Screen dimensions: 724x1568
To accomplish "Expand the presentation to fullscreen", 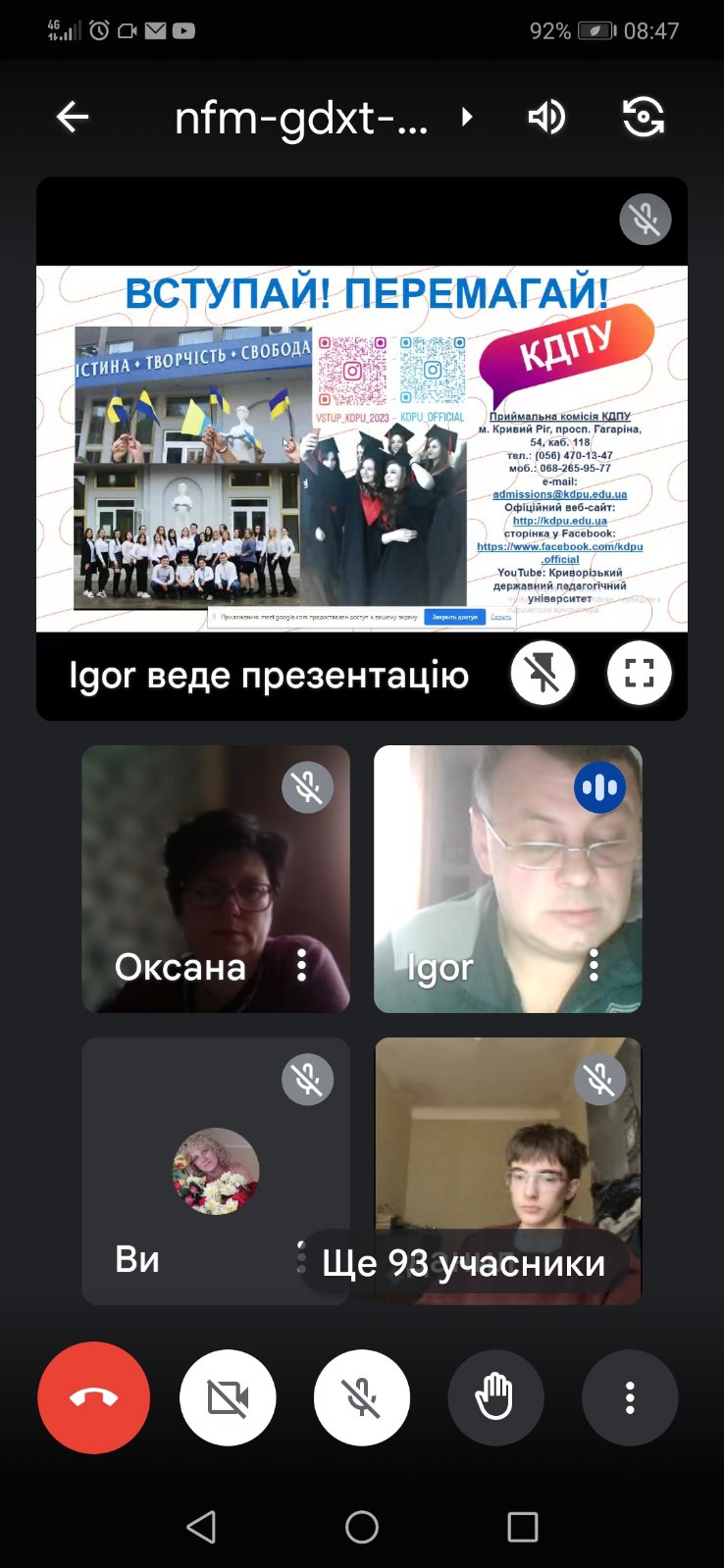I will click(x=639, y=673).
